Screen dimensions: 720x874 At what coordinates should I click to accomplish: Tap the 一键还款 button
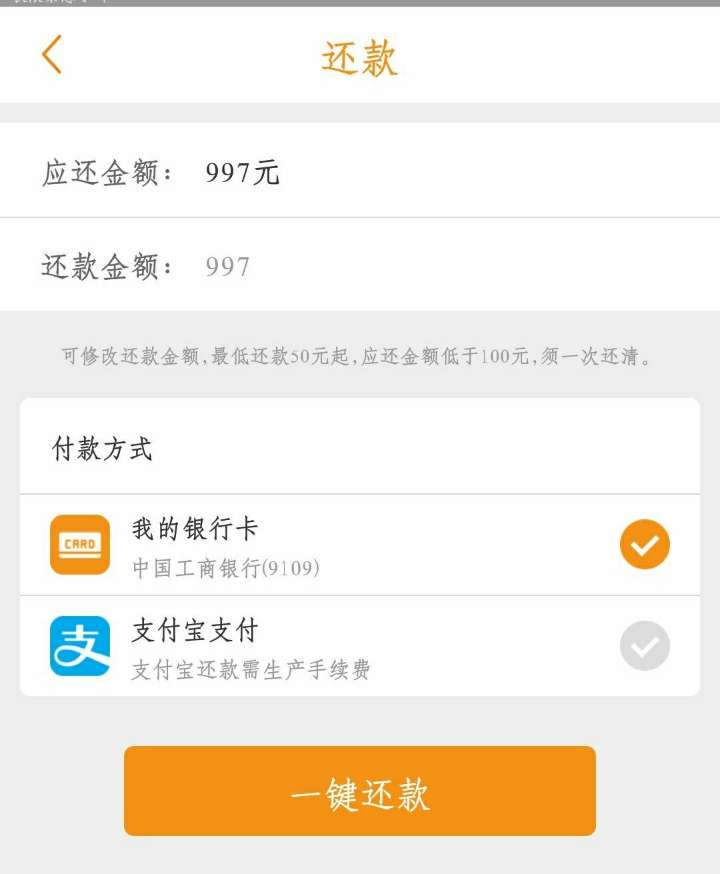coord(360,791)
